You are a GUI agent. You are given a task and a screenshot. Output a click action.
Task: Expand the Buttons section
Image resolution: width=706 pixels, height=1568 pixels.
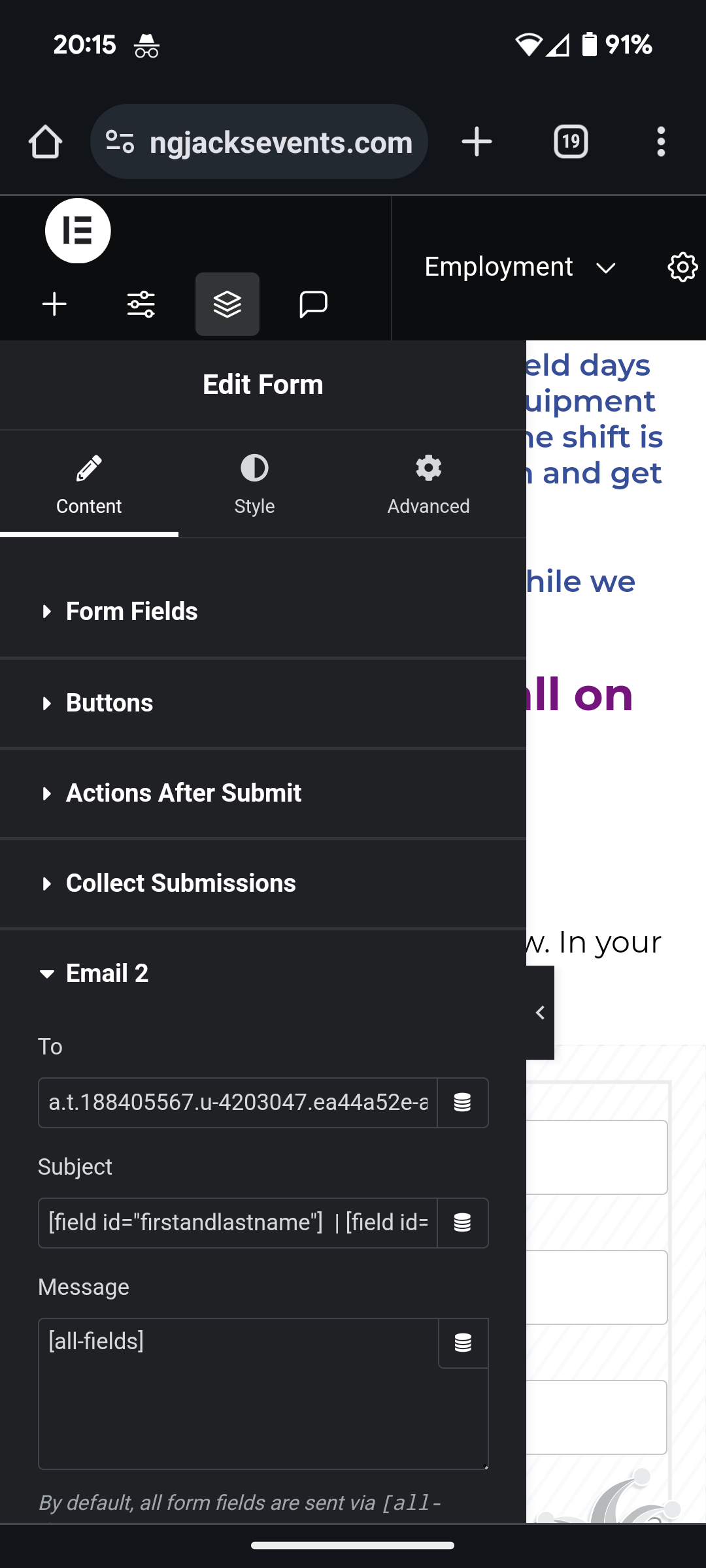pyautogui.click(x=110, y=703)
